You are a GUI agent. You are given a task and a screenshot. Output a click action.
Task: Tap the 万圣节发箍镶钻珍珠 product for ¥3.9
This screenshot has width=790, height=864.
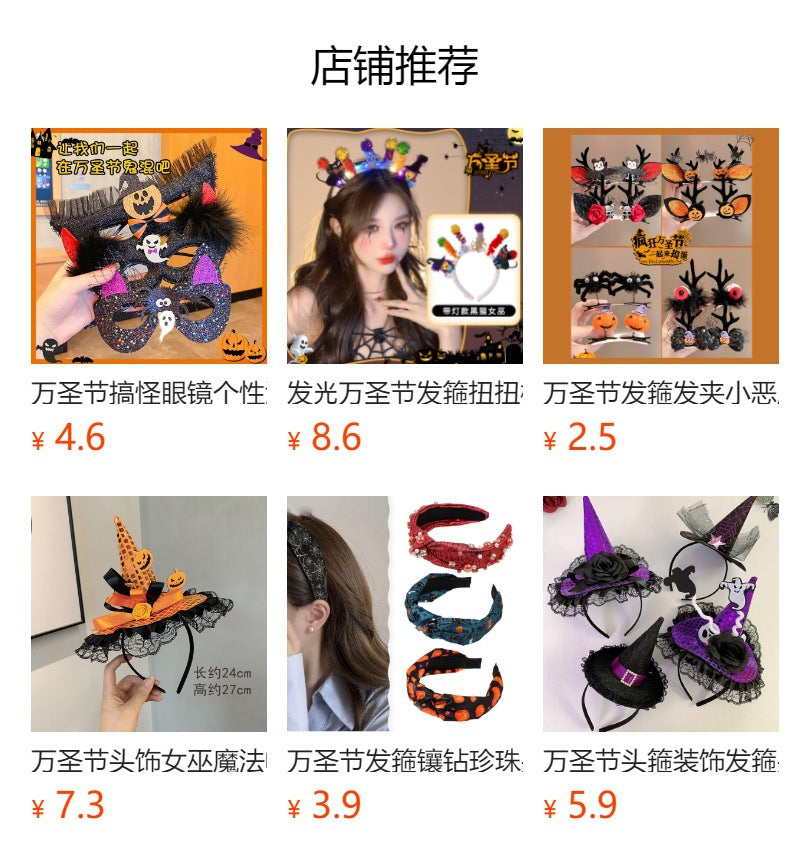[404, 614]
